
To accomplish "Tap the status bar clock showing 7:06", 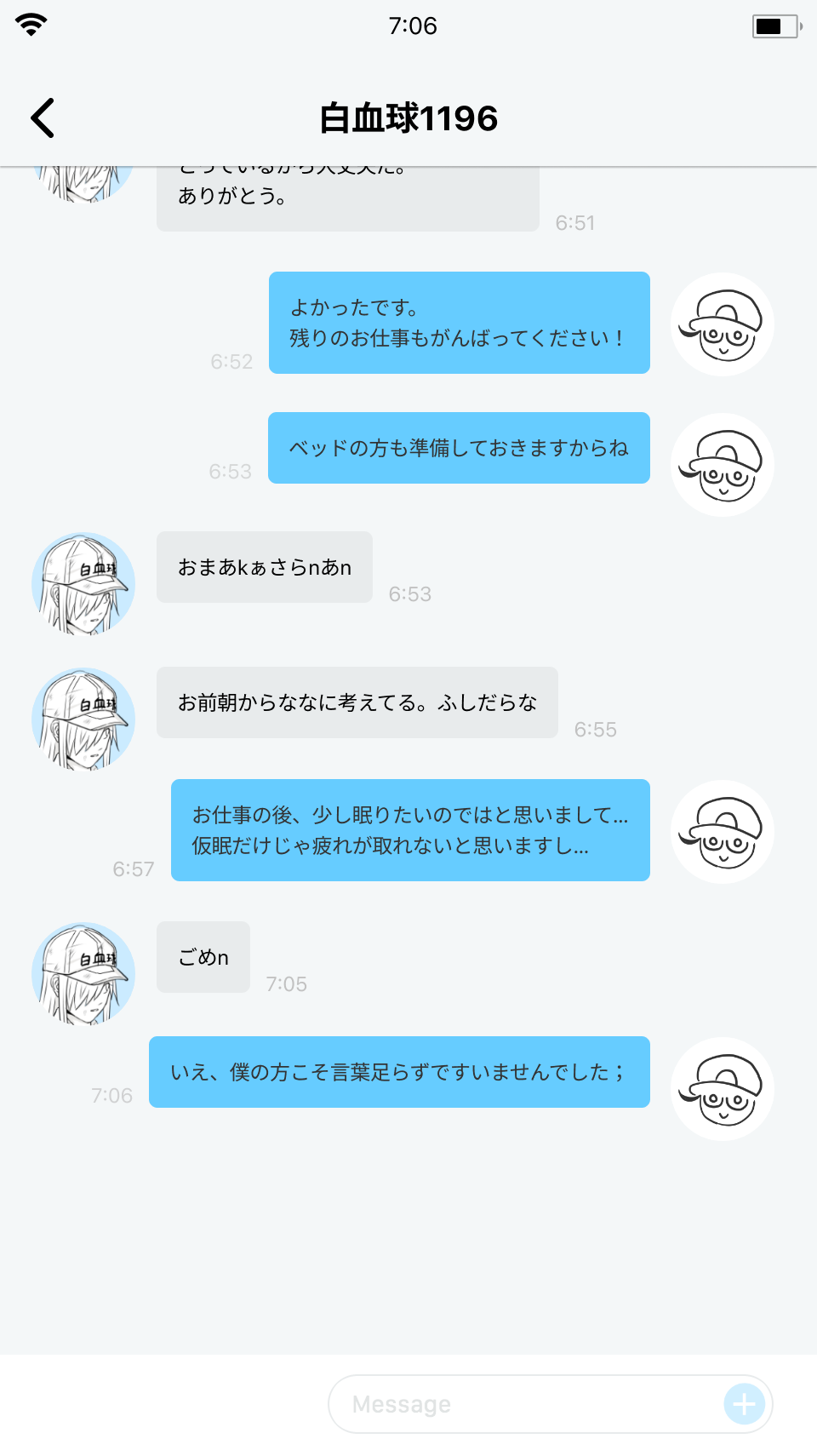I will click(408, 26).
